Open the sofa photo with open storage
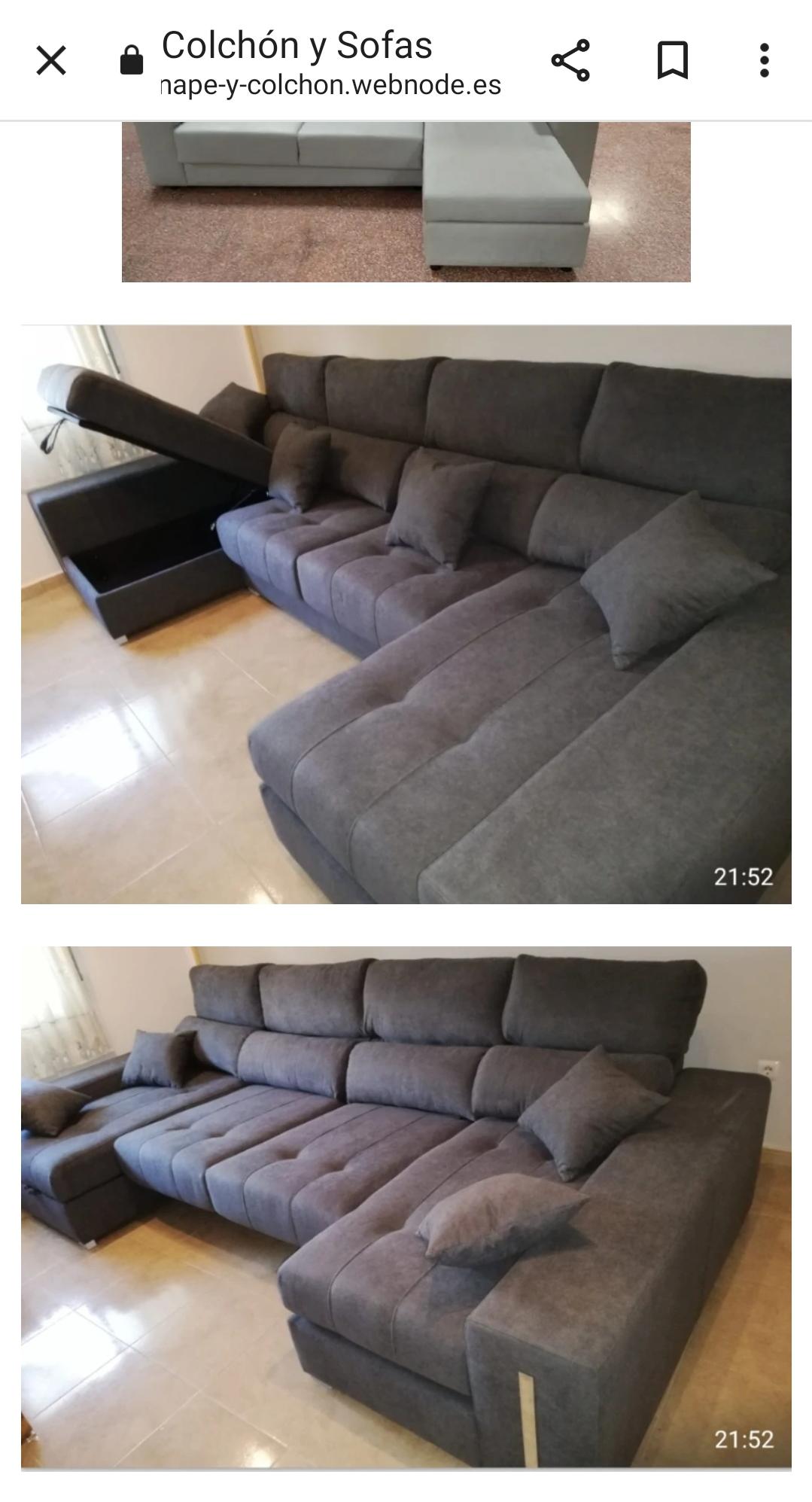This screenshot has height=1502, width=812. (x=406, y=614)
